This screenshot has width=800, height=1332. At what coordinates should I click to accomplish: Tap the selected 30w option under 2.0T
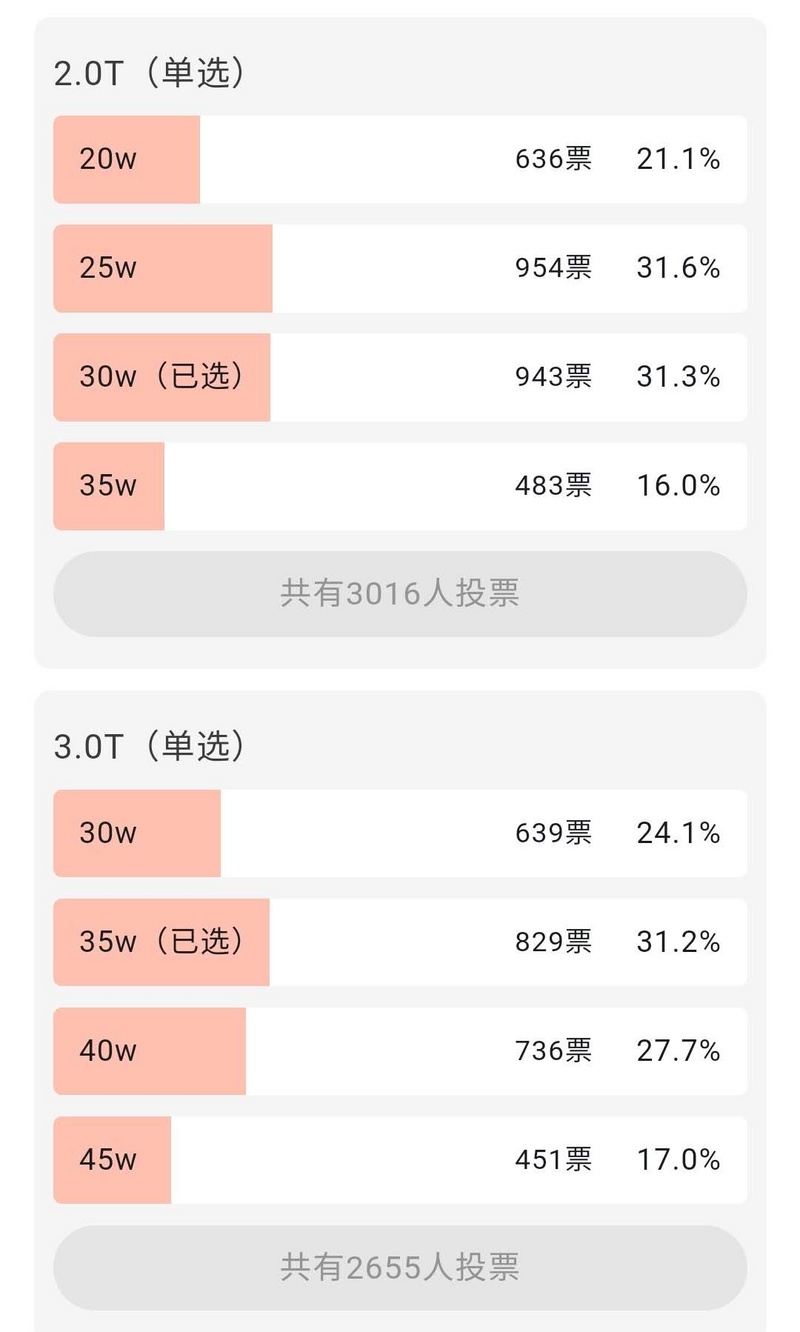pyautogui.click(x=400, y=377)
